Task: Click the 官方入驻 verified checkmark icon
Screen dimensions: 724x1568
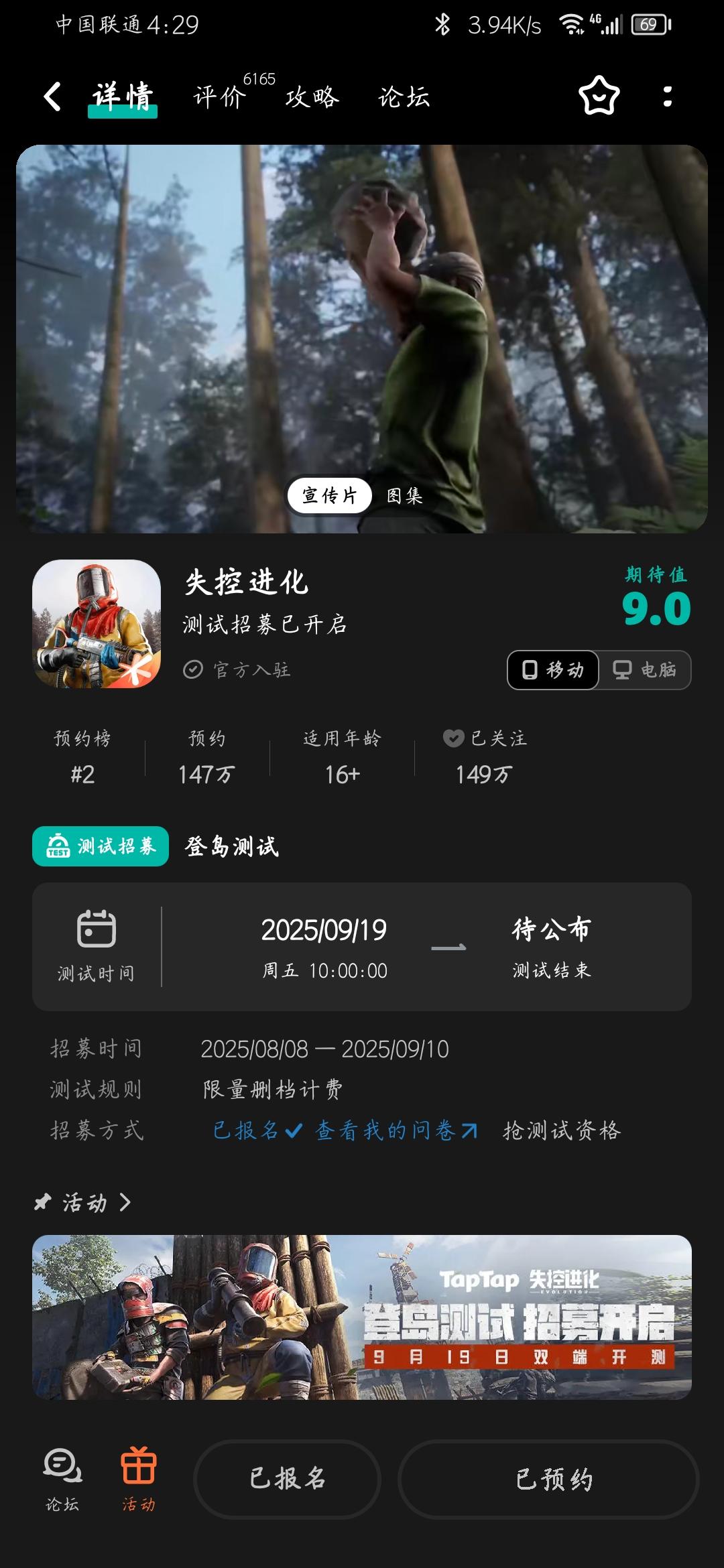Action: pyautogui.click(x=193, y=668)
